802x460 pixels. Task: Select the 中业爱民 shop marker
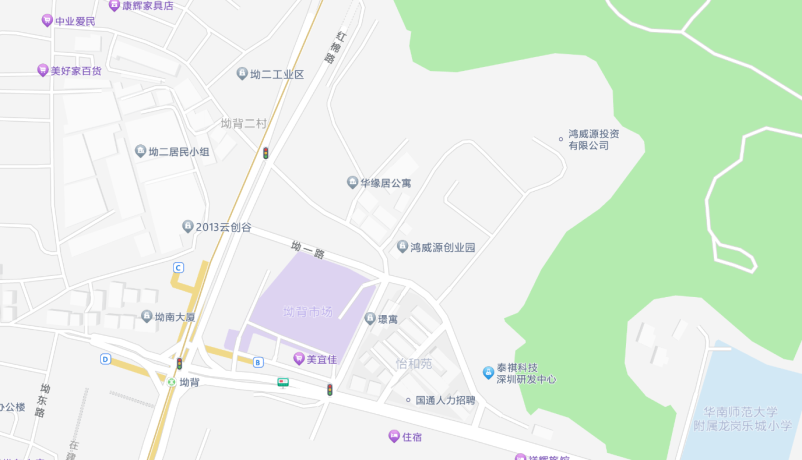(47, 21)
